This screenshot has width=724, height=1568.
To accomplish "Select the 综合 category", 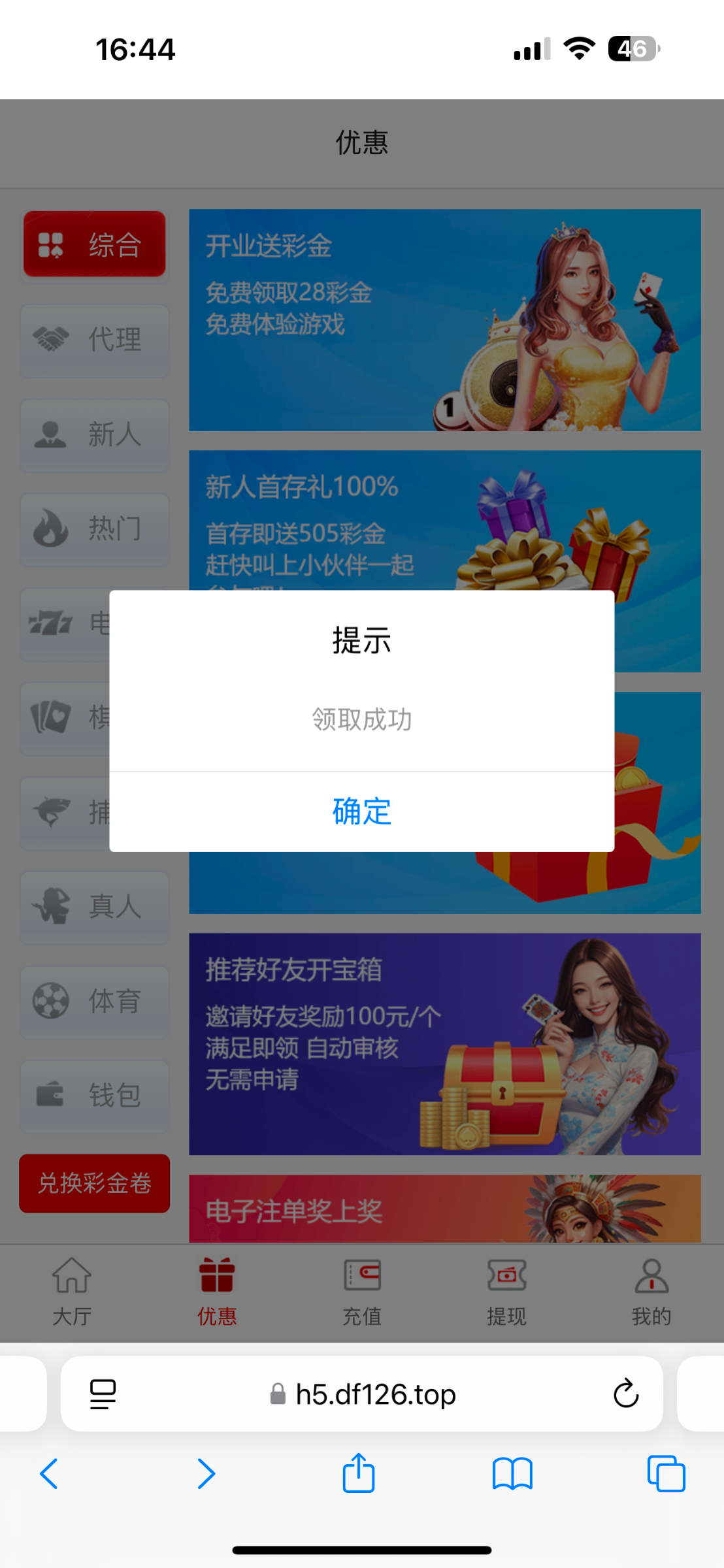I will [95, 244].
